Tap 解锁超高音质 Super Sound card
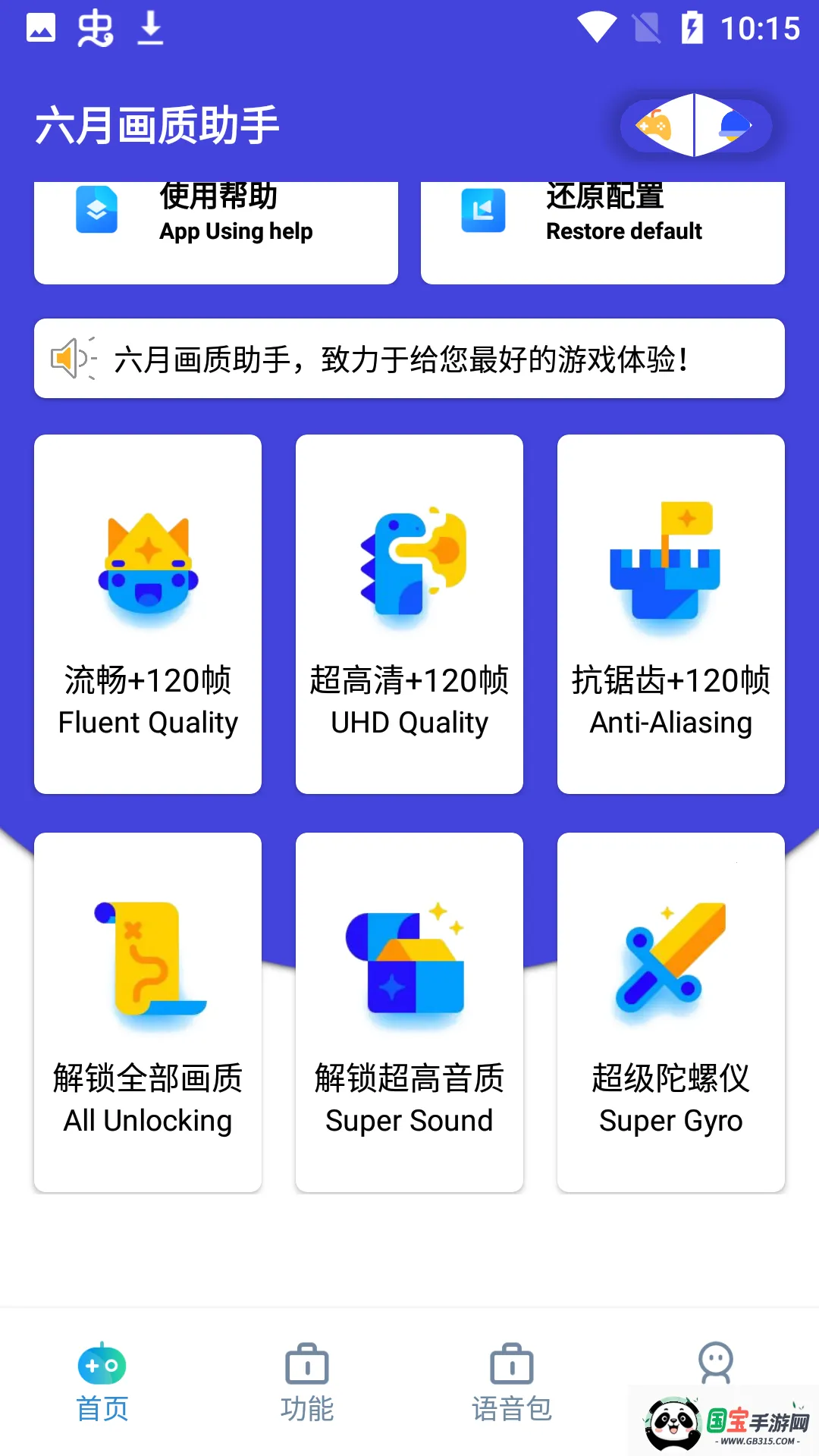 click(409, 1009)
